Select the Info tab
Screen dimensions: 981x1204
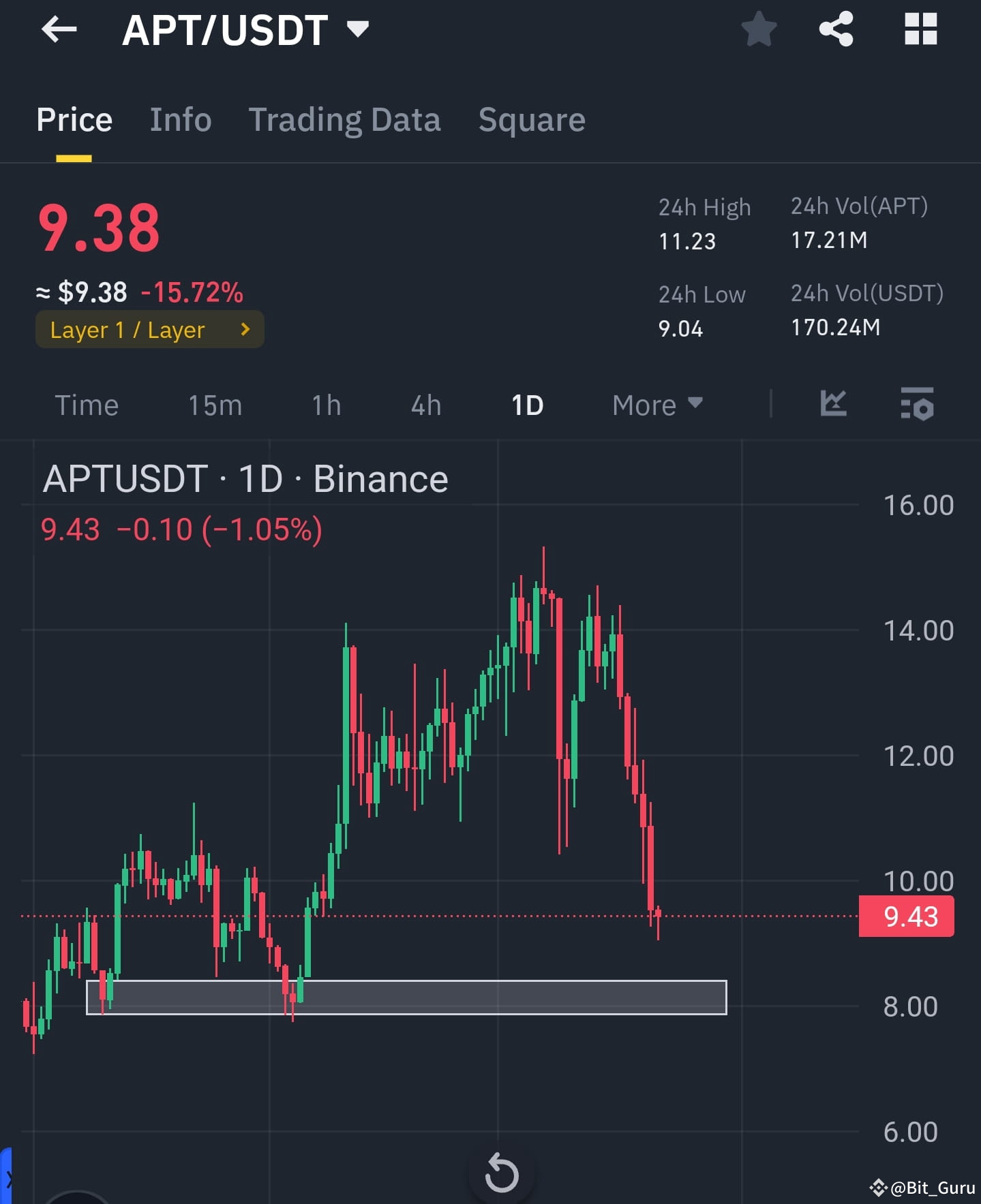180,119
